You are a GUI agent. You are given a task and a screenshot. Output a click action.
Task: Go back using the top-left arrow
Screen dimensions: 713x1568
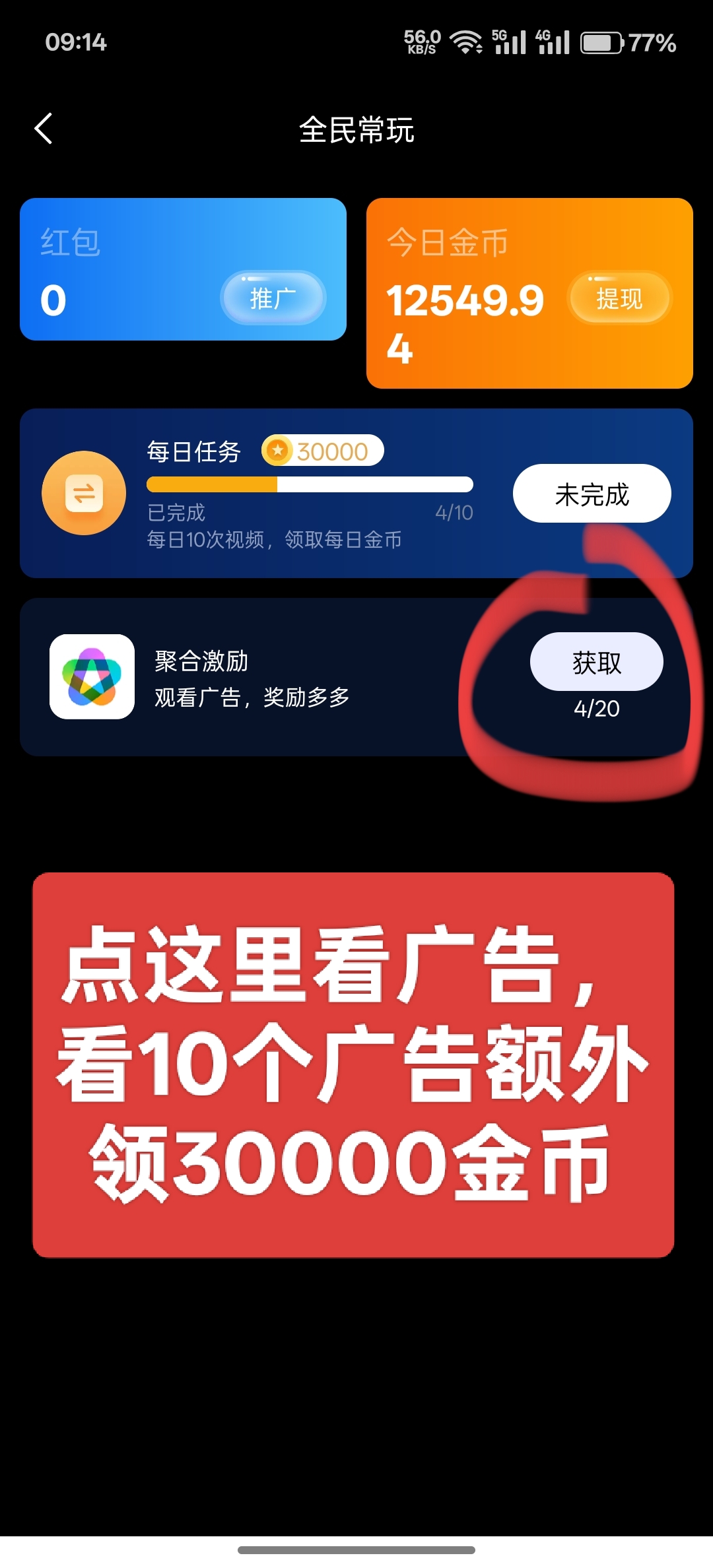click(x=44, y=129)
